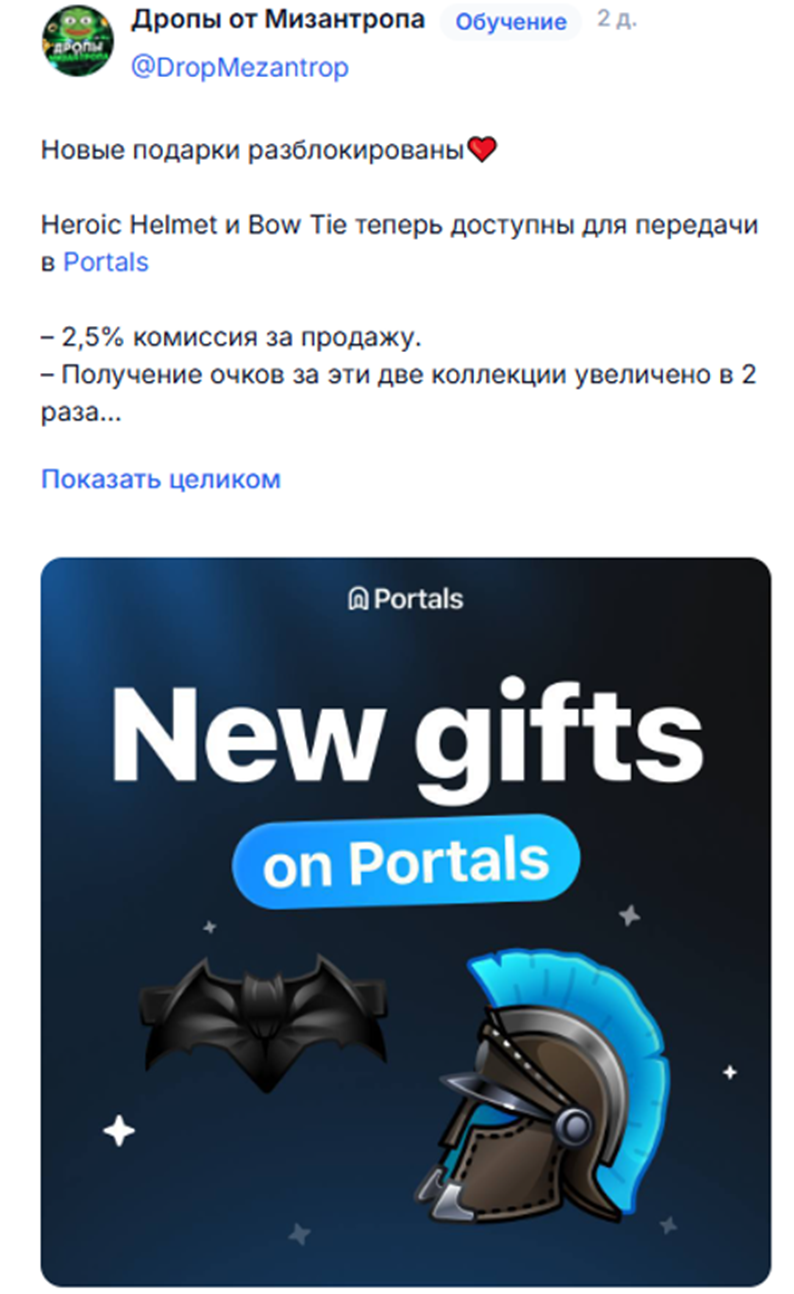Expand the post with Показать целиком
Image resolution: width=794 pixels, height=1294 pixels.
click(x=160, y=478)
